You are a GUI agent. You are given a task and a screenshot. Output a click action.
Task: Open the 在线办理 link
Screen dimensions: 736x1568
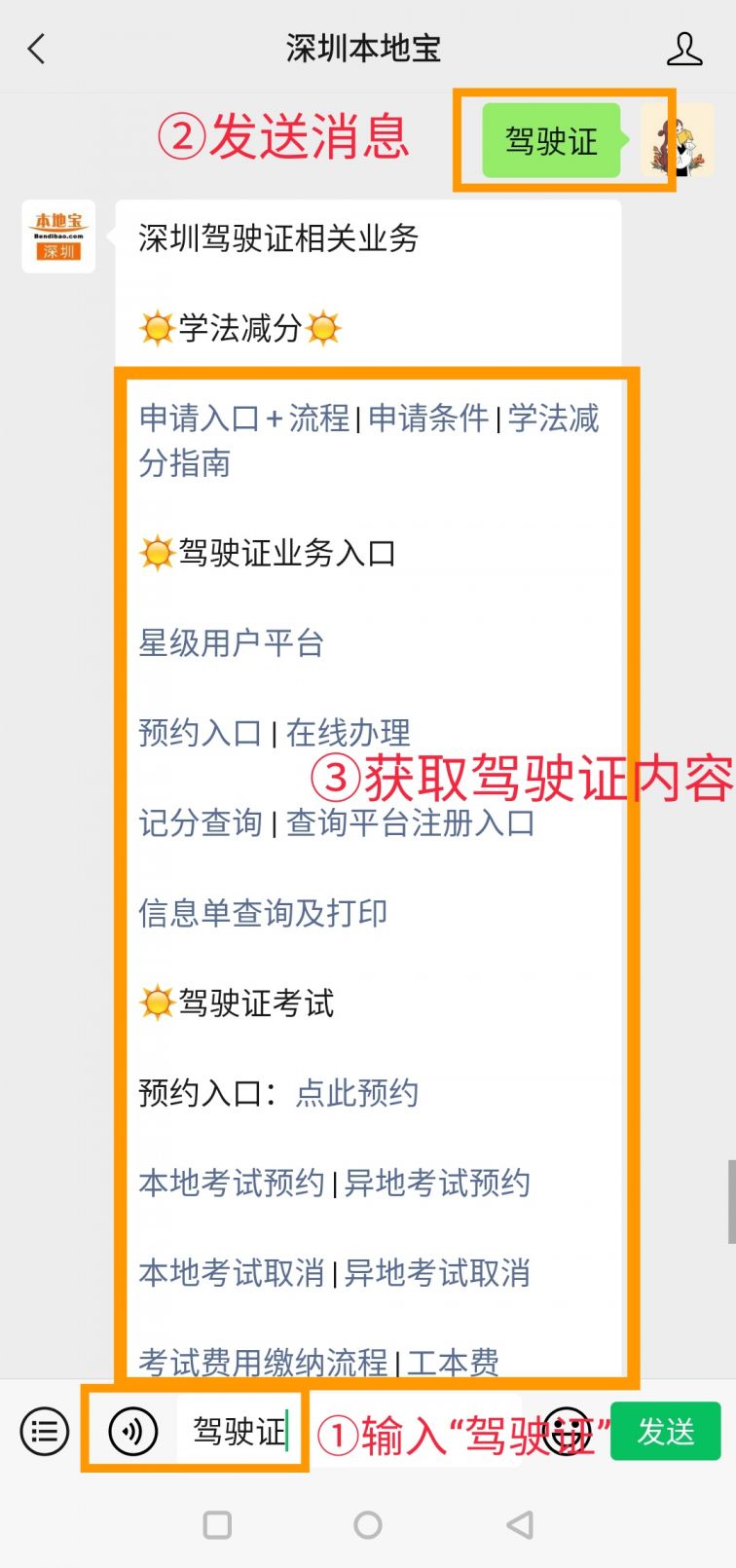pos(348,733)
